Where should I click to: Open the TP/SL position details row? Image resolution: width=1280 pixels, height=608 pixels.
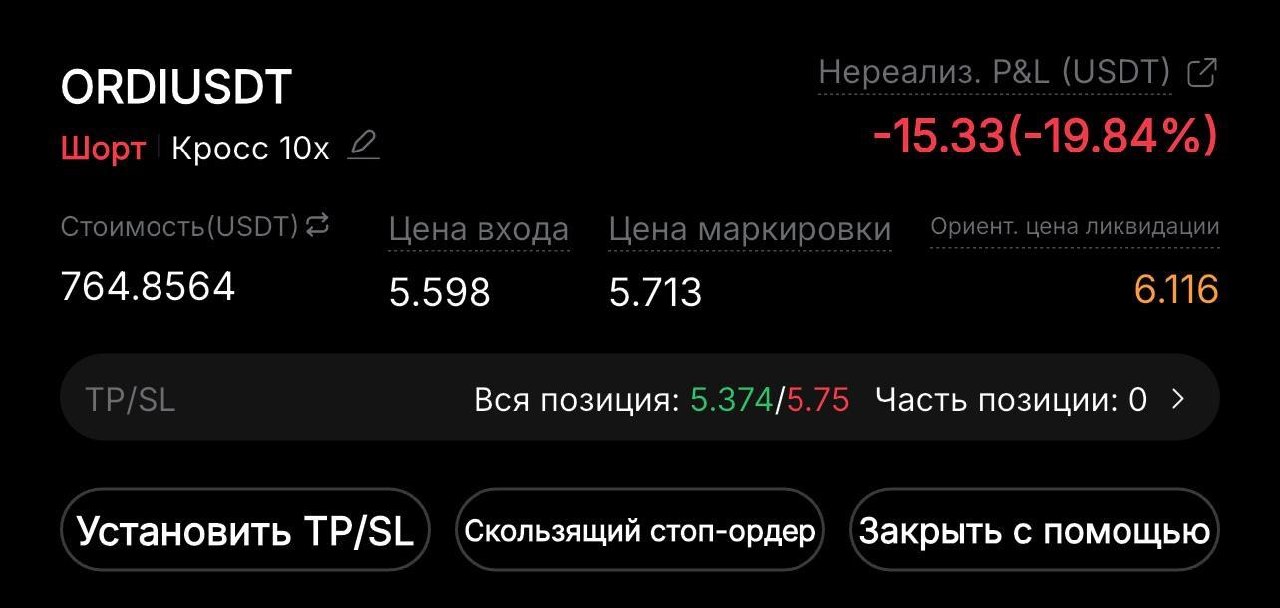[x=639, y=400]
